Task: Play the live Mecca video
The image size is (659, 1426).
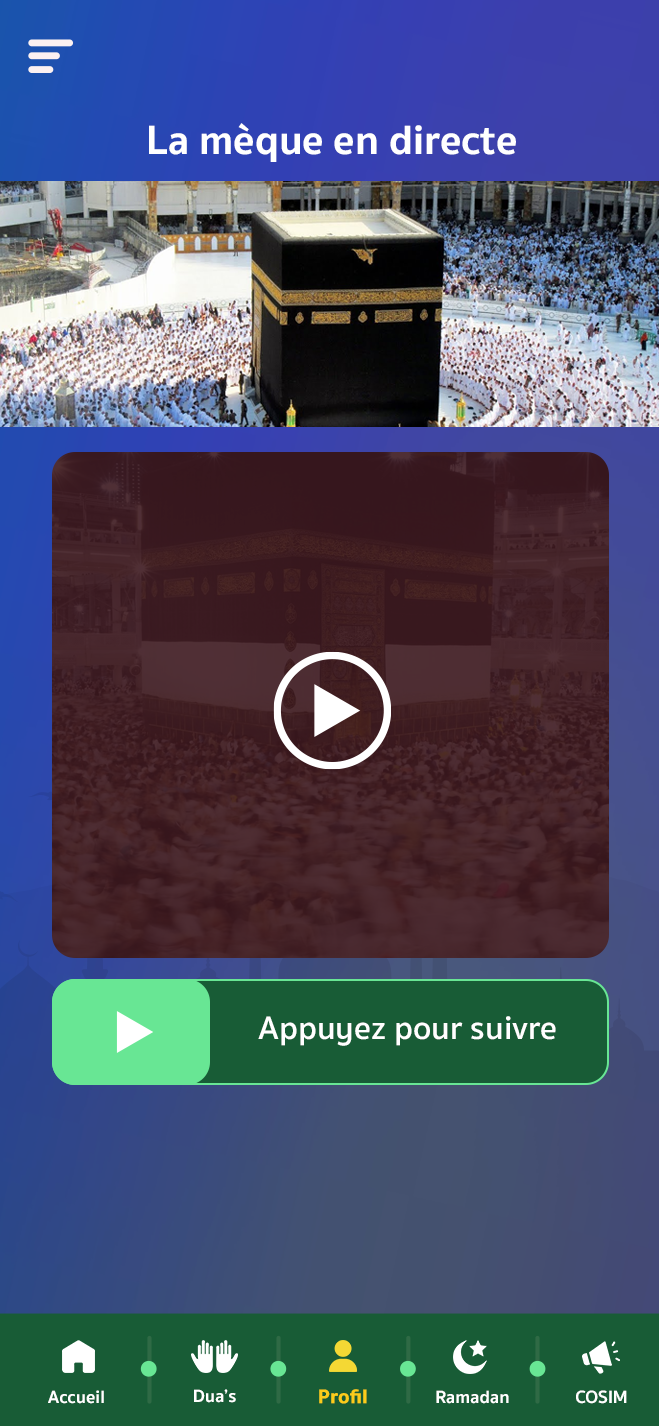Action: [331, 710]
